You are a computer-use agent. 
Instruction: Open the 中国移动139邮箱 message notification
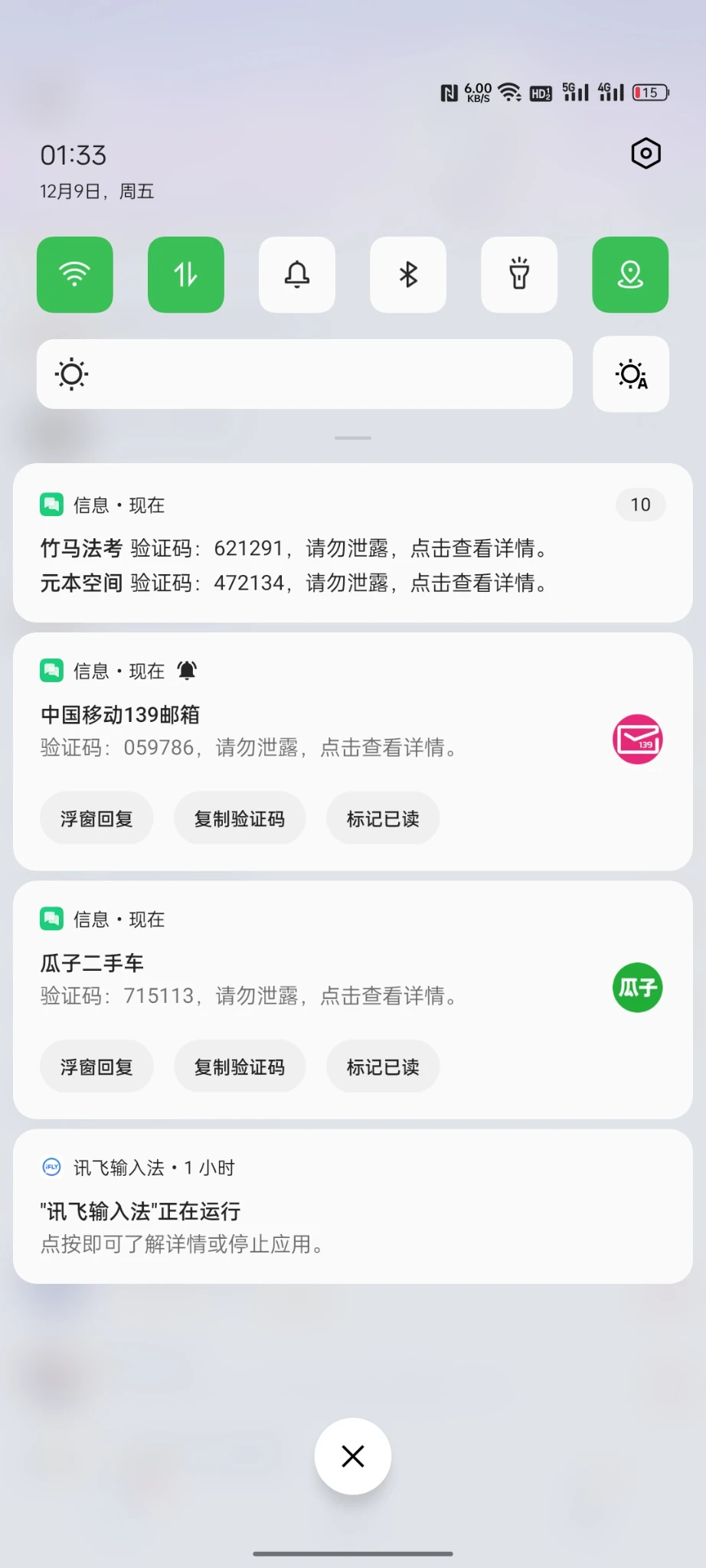306,731
